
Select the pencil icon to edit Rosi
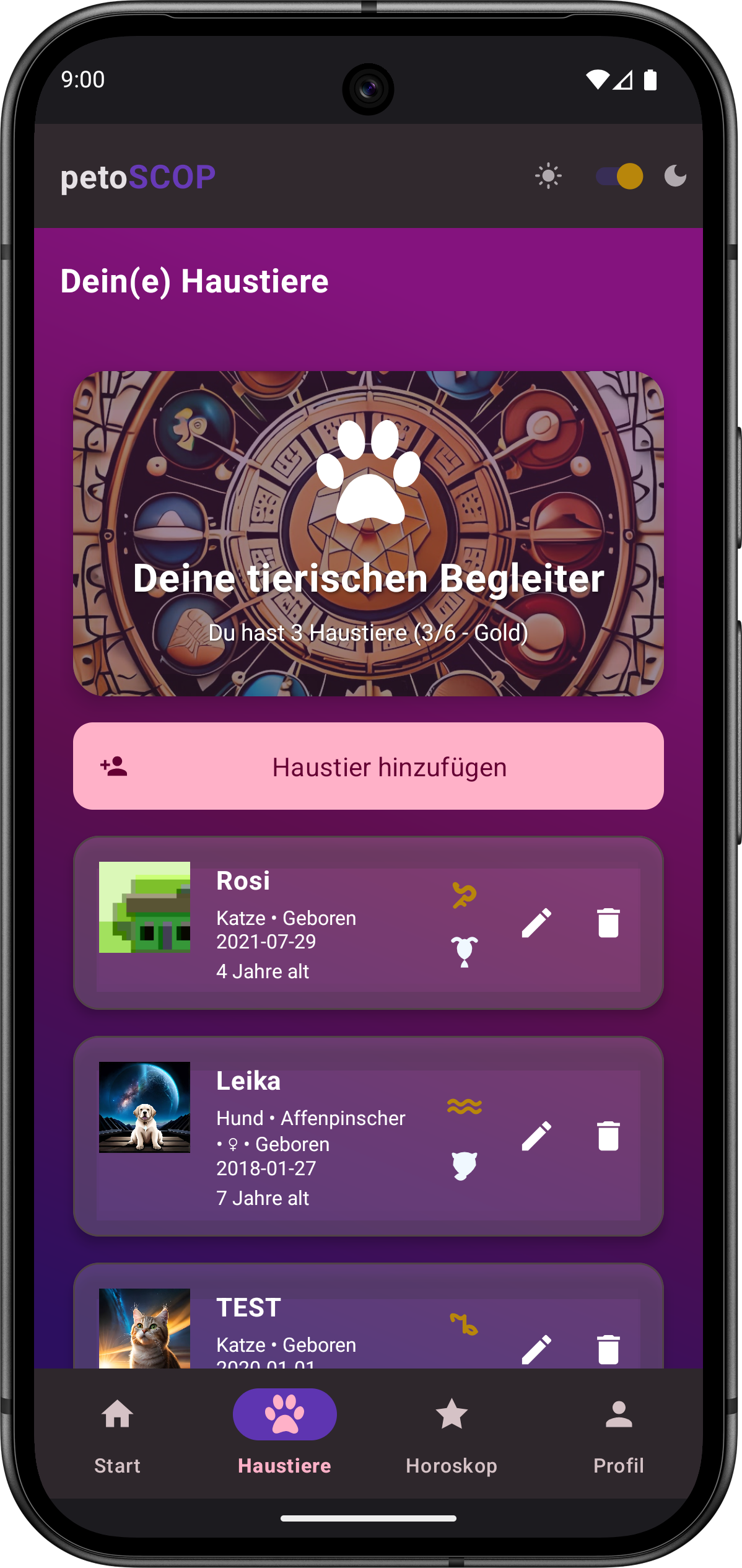tap(538, 922)
